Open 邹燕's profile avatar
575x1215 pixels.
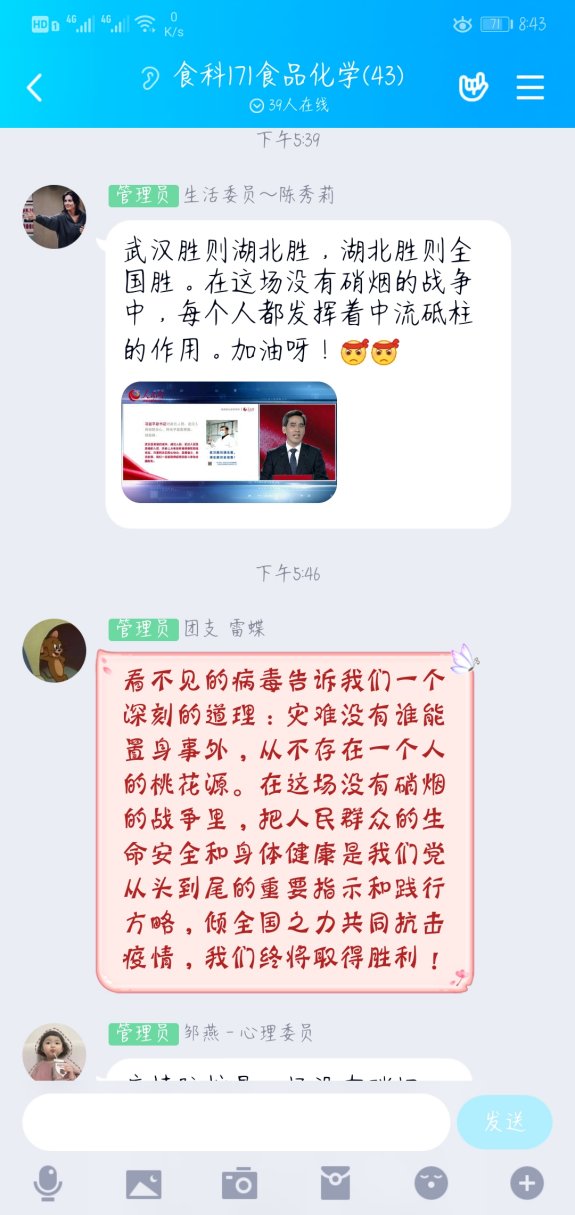(54, 1051)
